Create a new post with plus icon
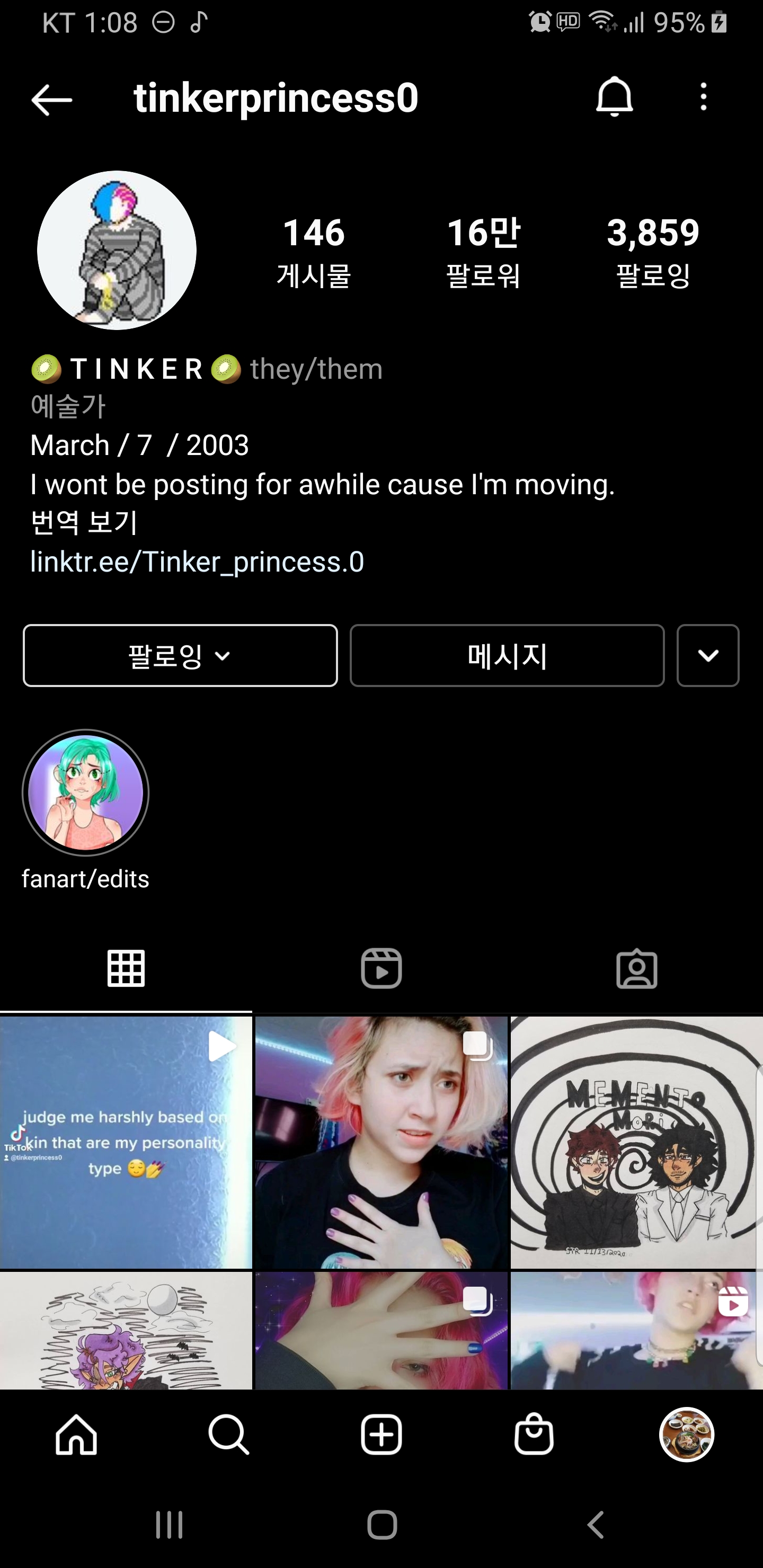 pos(381,1435)
